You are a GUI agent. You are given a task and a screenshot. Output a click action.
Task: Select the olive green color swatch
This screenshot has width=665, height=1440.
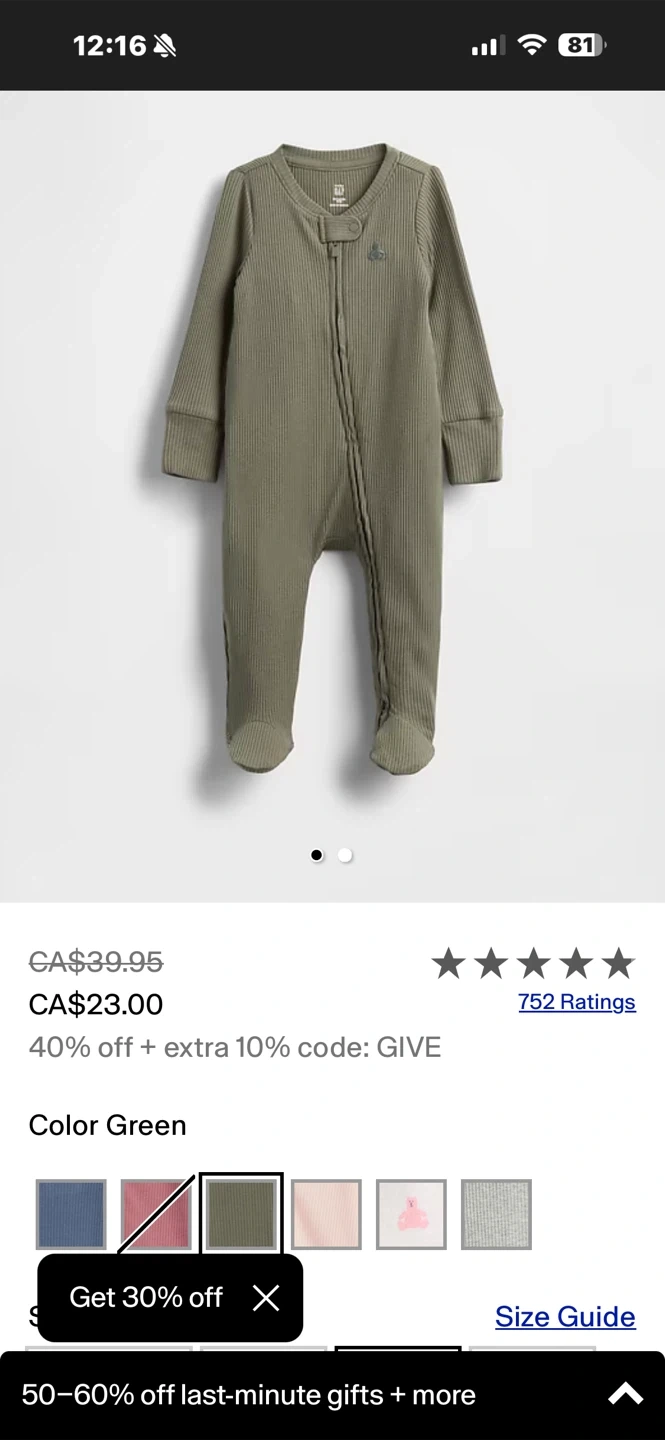pos(241,1214)
